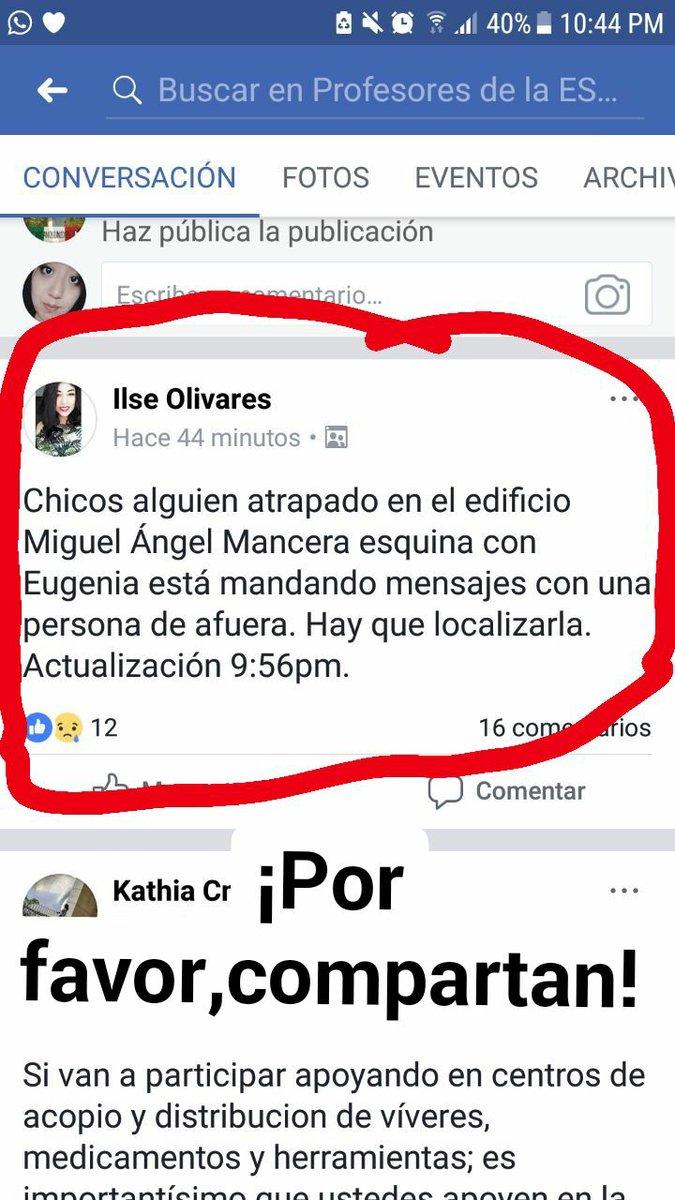Screen dimensions: 675x1200
Task: Switch to the Eventos tab
Action: (476, 178)
